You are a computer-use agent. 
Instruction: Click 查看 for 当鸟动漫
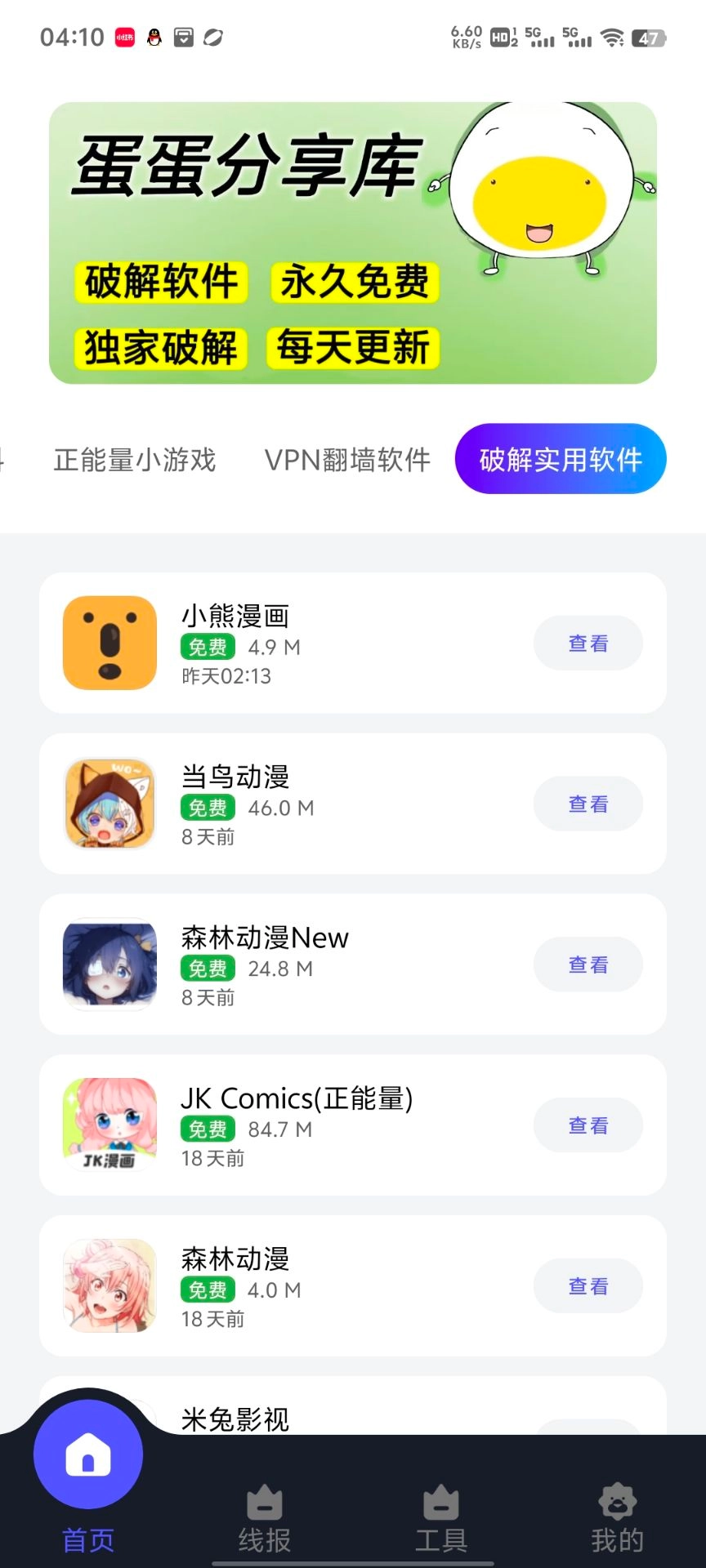point(588,803)
